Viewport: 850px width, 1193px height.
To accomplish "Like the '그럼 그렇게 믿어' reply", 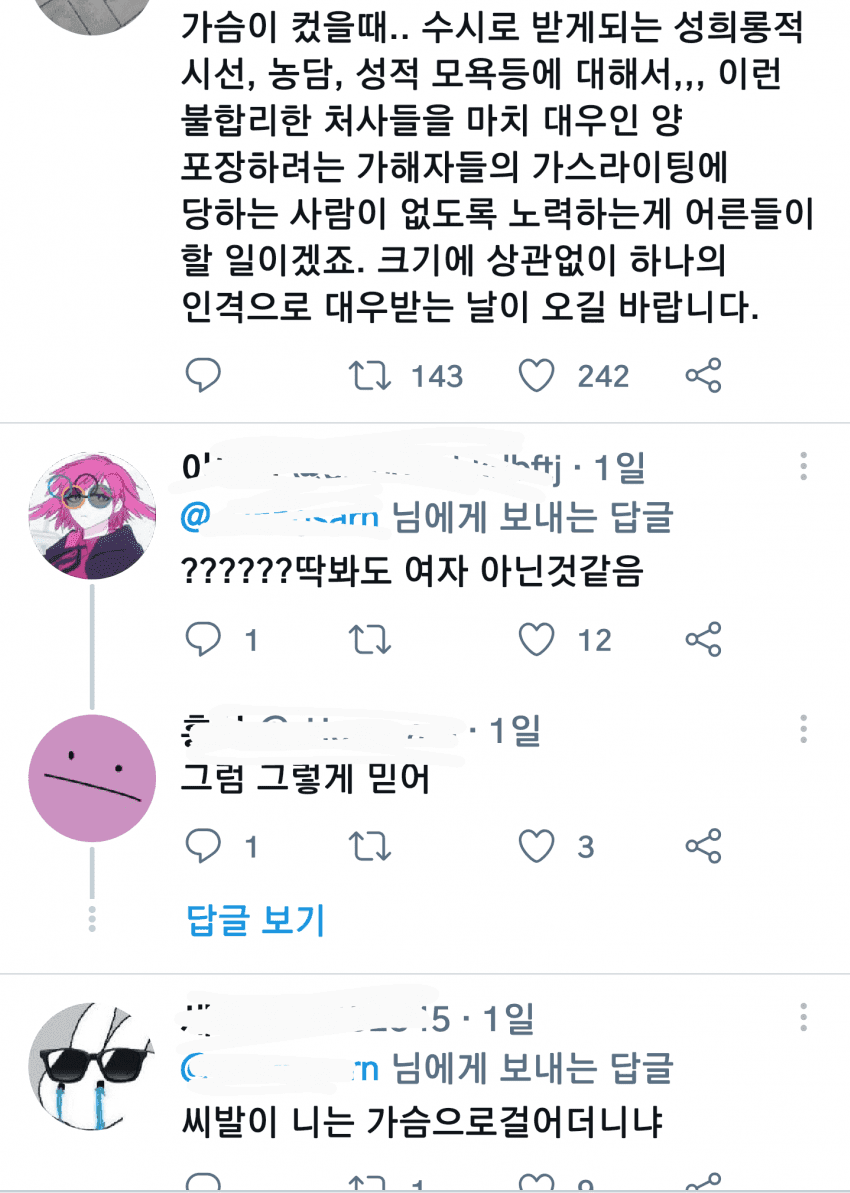I will 537,847.
